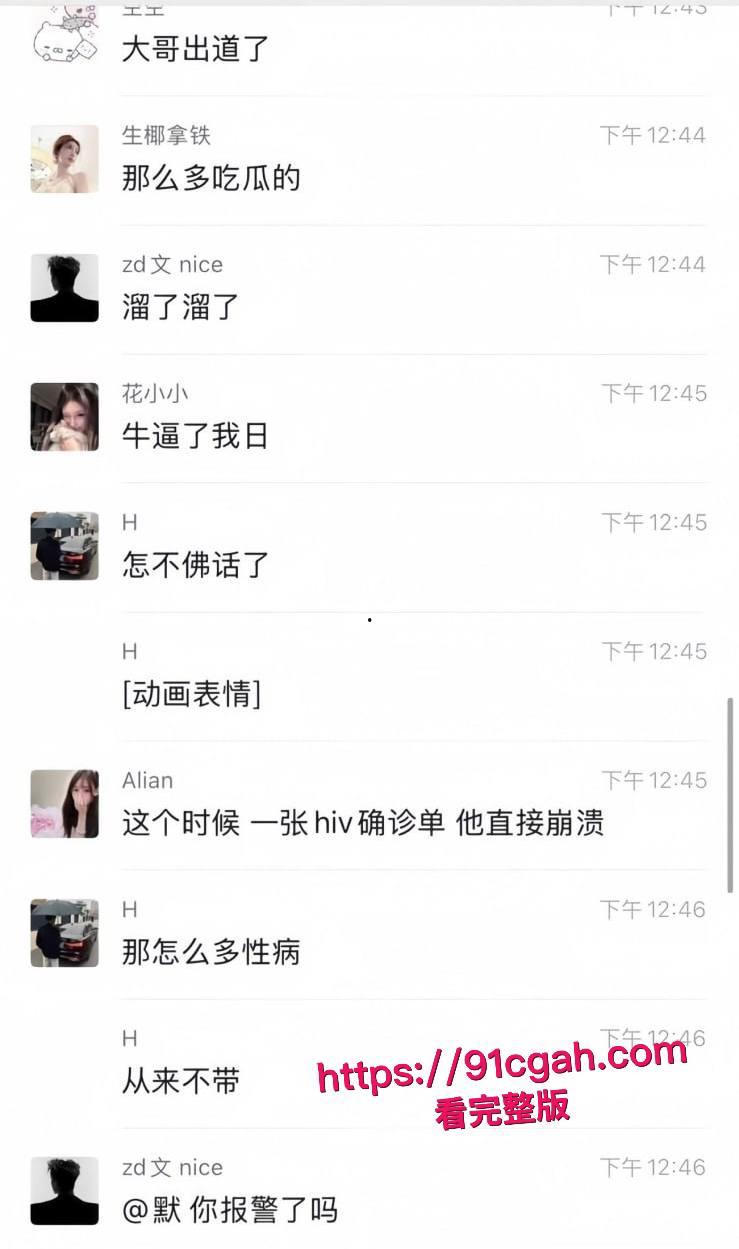
Task: Open Alian's profile avatar
Action: click(x=64, y=804)
